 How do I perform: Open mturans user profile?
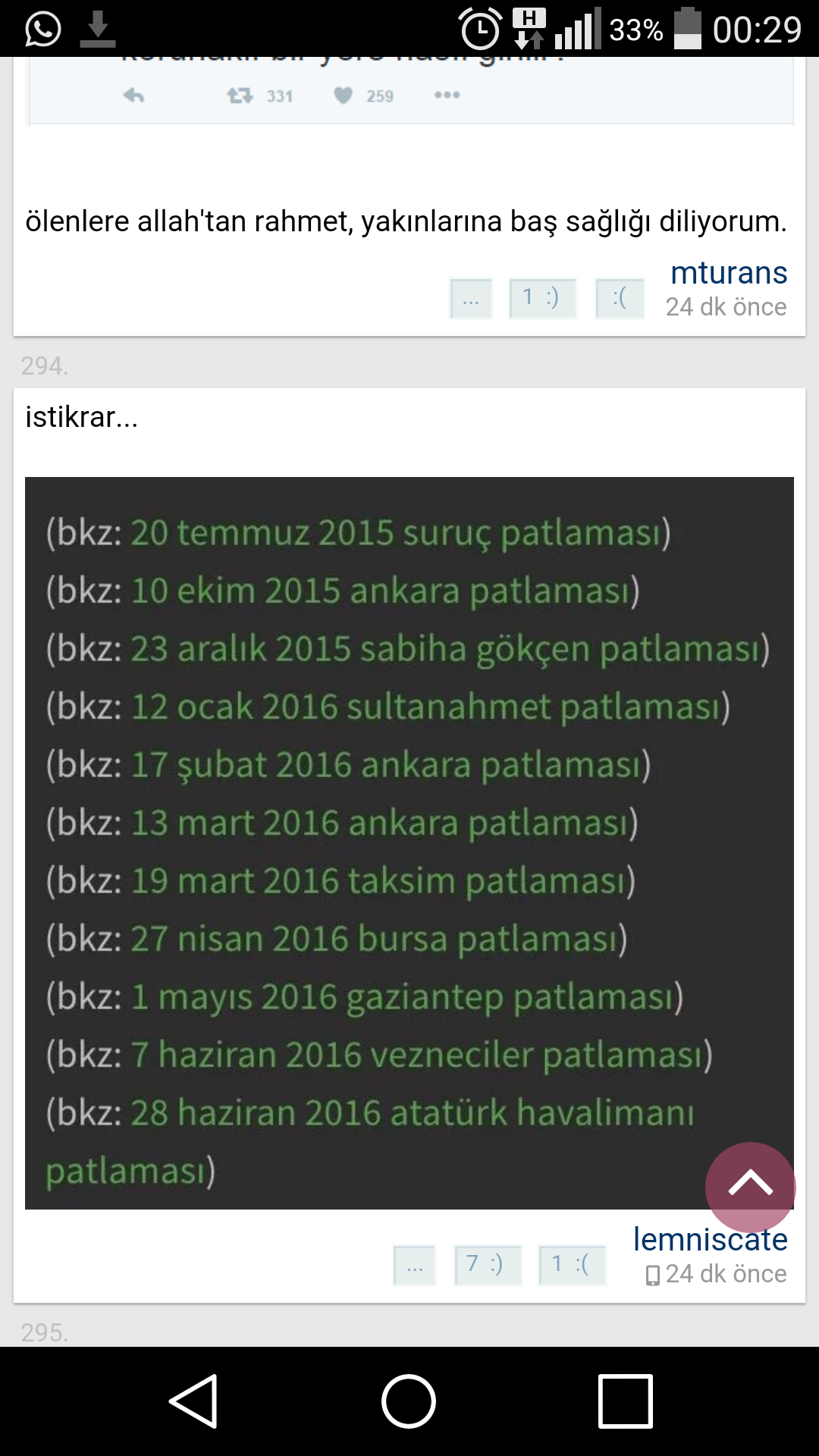pyautogui.click(x=729, y=273)
